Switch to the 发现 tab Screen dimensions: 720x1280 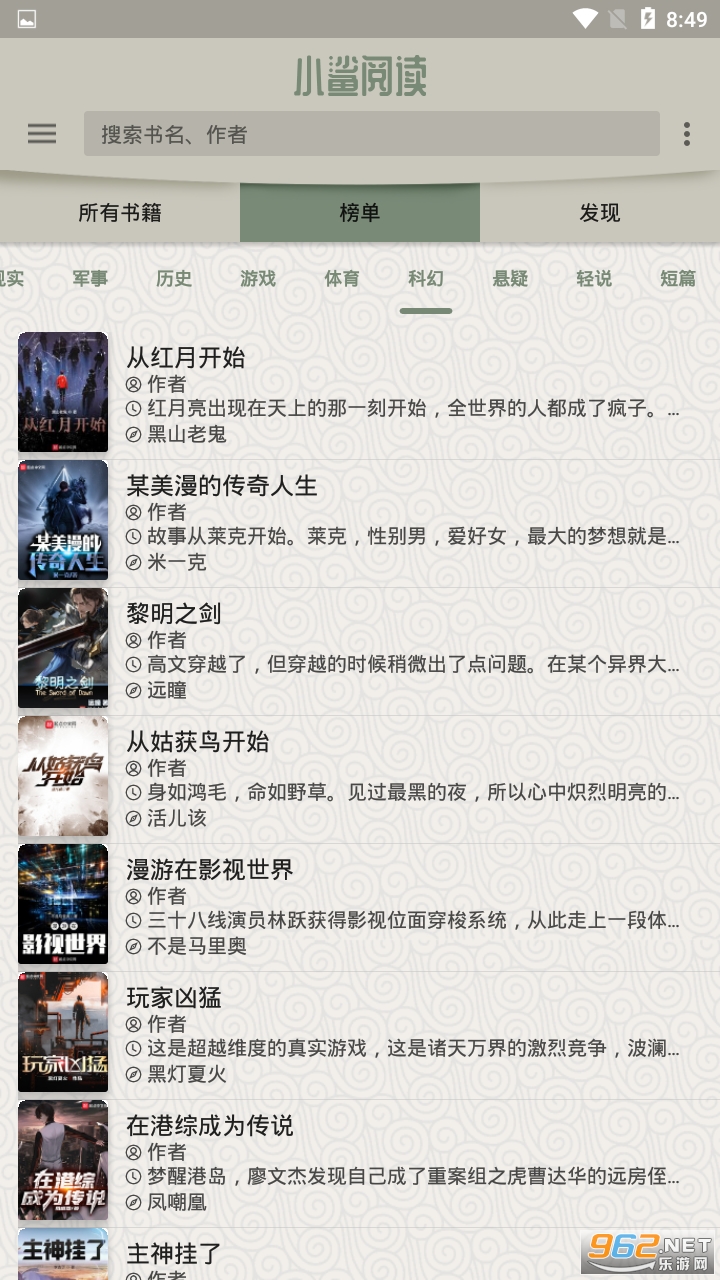600,213
